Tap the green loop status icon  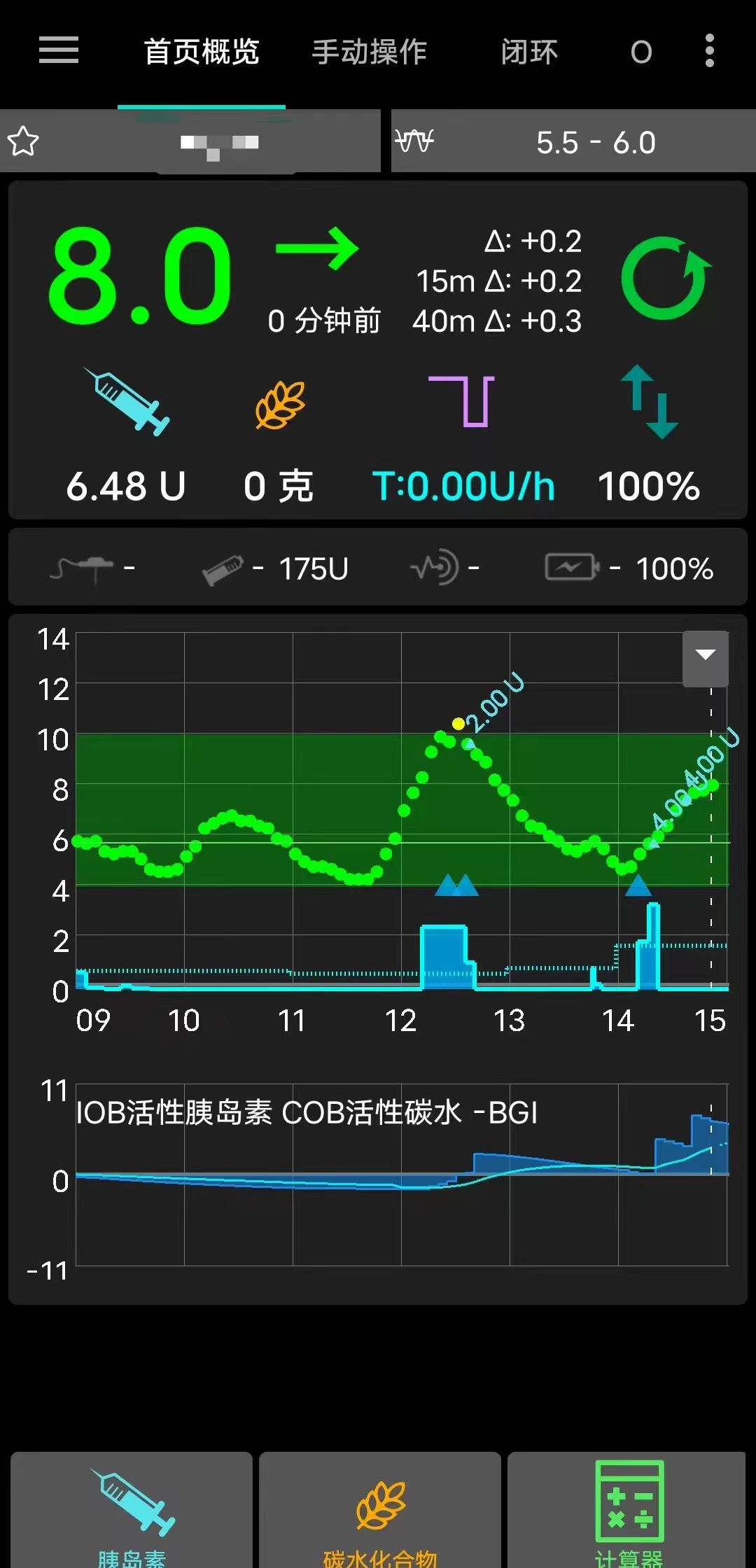coord(666,278)
